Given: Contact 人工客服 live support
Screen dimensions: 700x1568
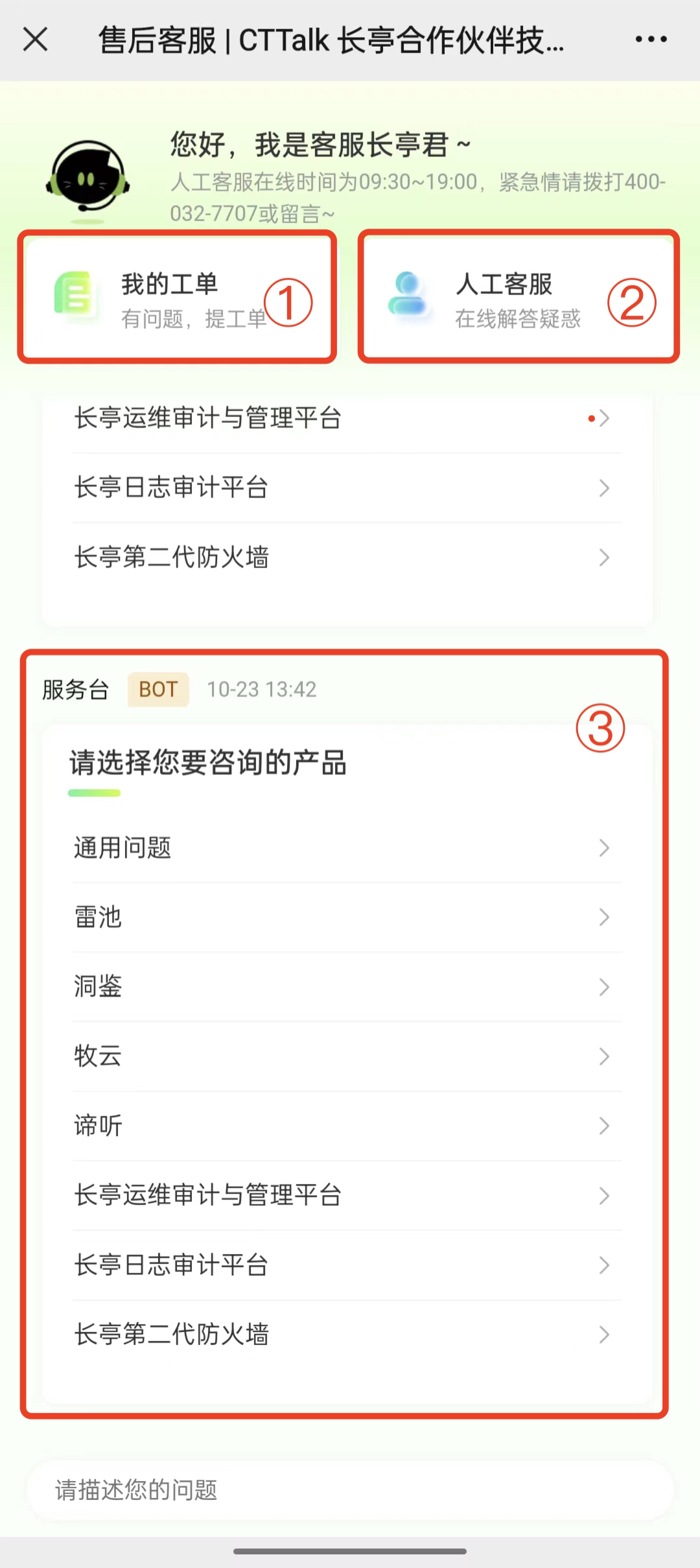Looking at the screenshot, I should (519, 297).
